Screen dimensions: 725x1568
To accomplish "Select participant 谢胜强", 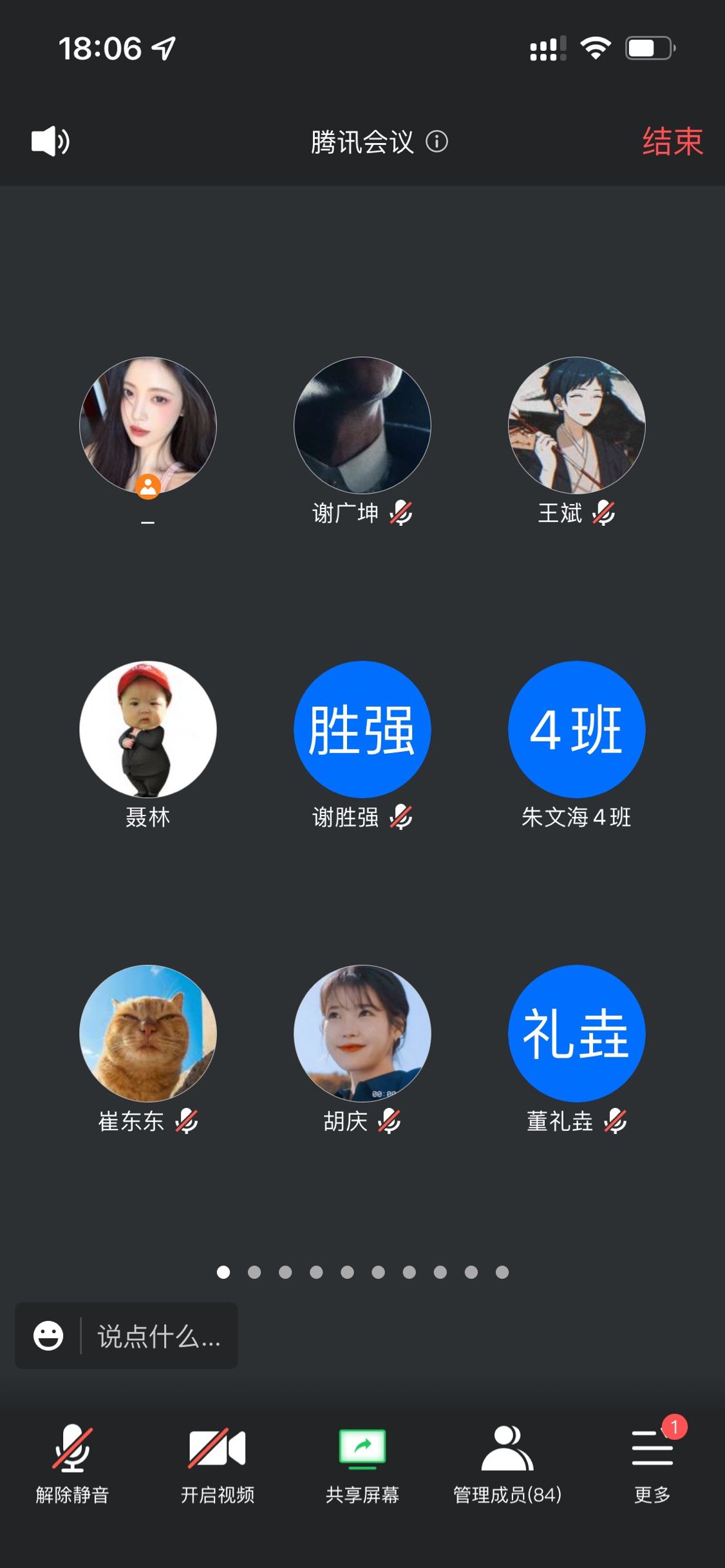I will 362,730.
